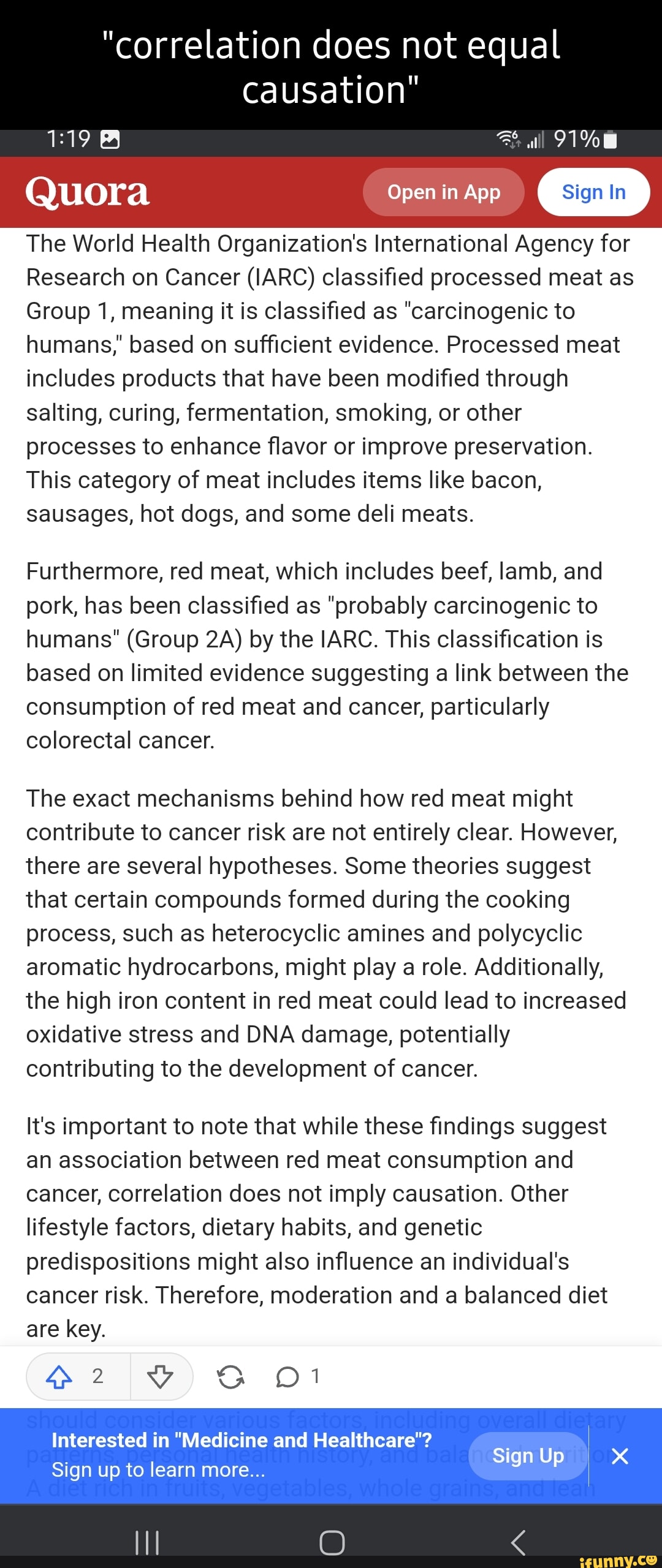The width and height of the screenshot is (662, 1568).
Task: Tap Sign Up in the Medicine banner
Action: point(528,1455)
